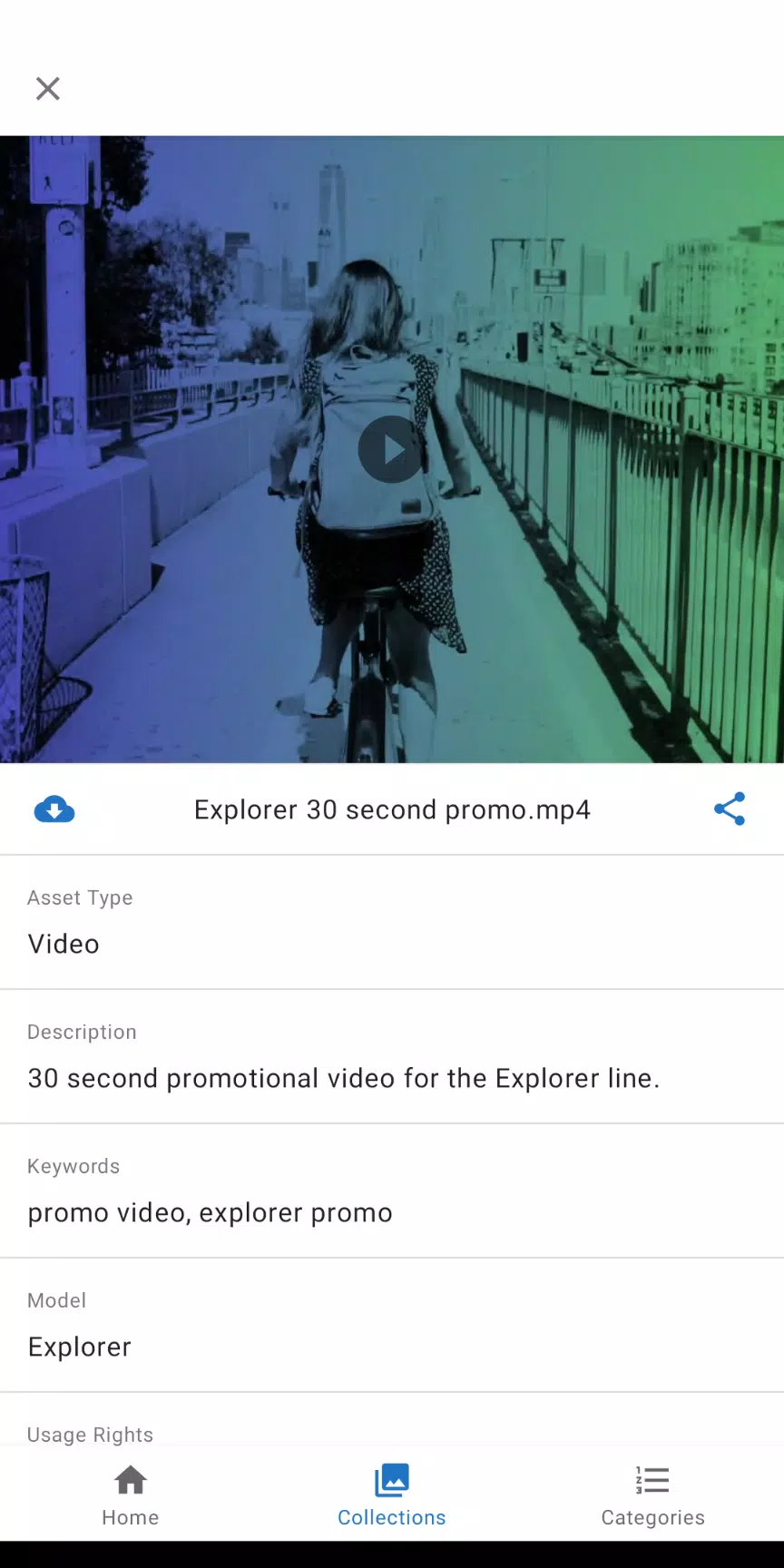Switch to the Collections tab

click(391, 1494)
